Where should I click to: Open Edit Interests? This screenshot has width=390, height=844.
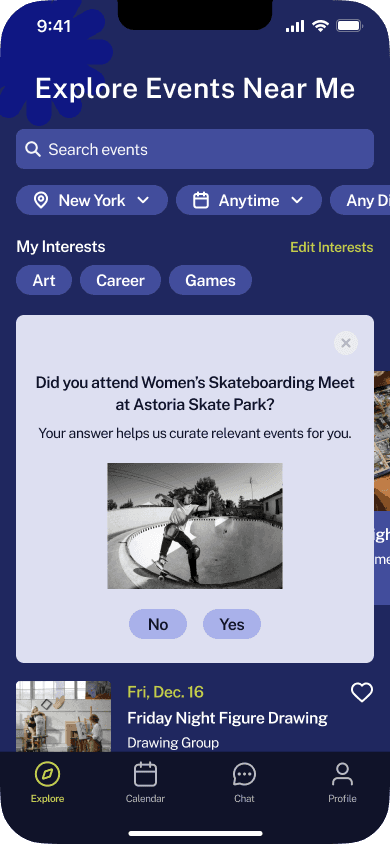click(331, 247)
